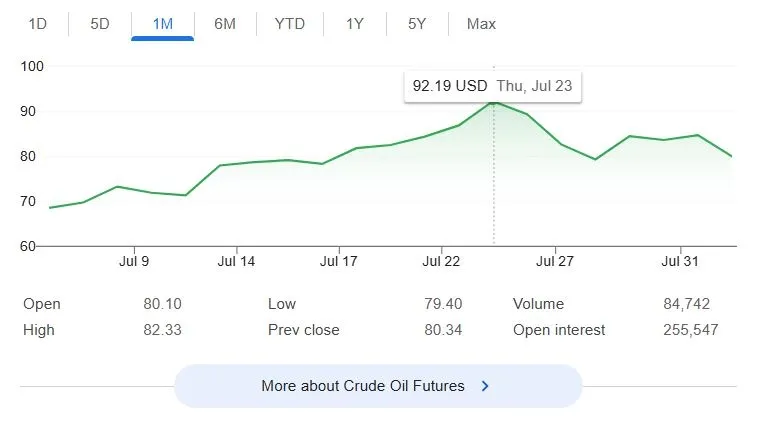Select the 5D time range
This screenshot has width=784, height=426.
pos(100,24)
